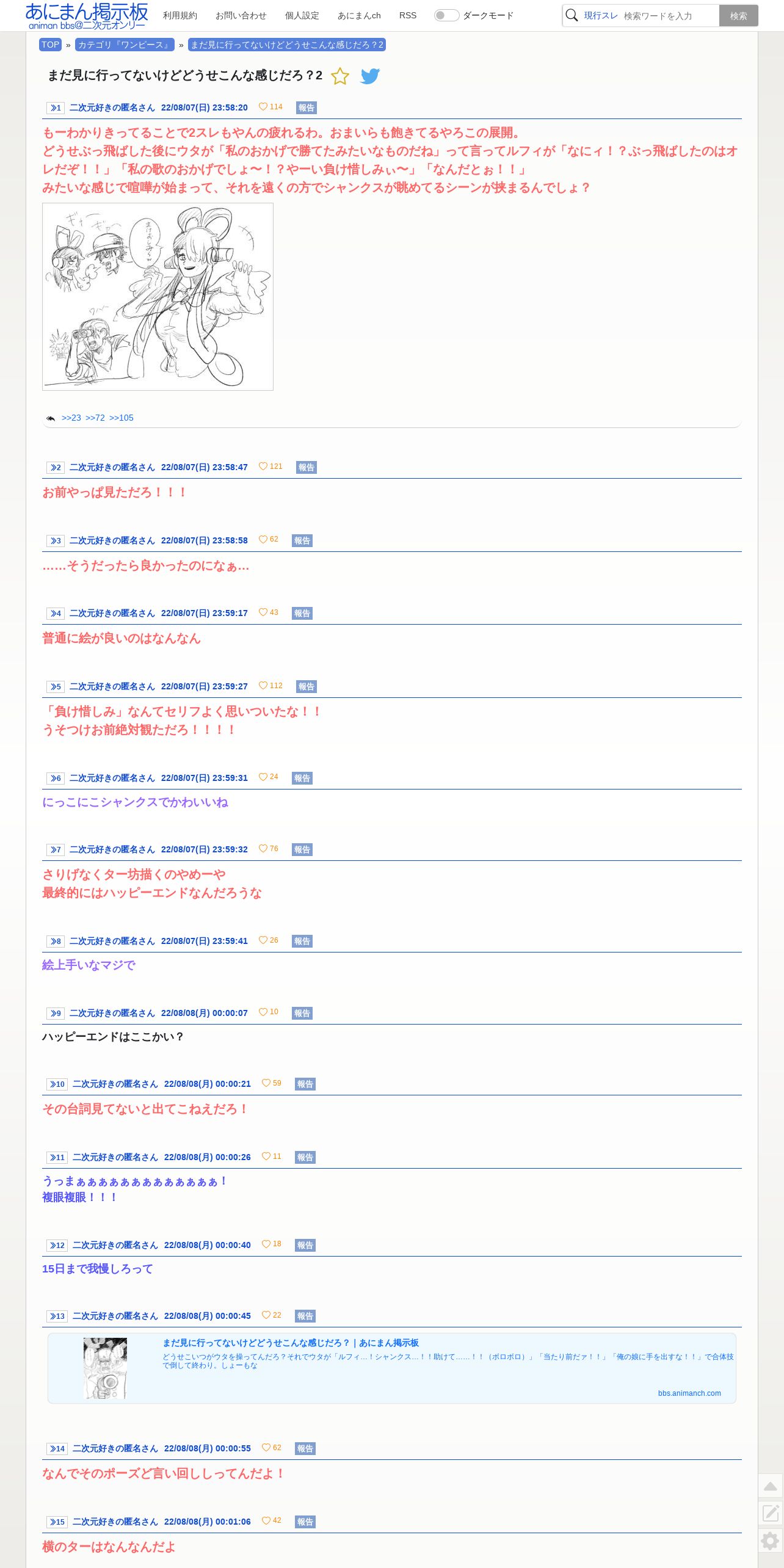Write a reply with the pencil icon
The image size is (784, 1568).
(x=771, y=1513)
